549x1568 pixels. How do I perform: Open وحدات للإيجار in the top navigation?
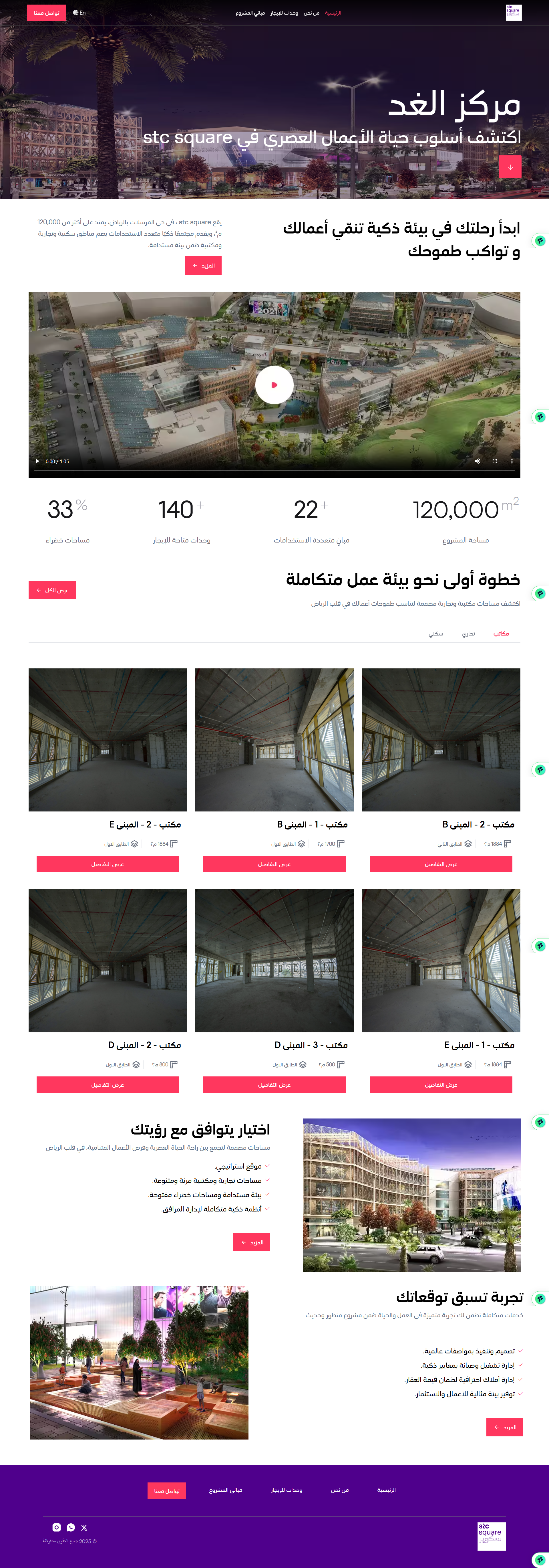[x=284, y=13]
